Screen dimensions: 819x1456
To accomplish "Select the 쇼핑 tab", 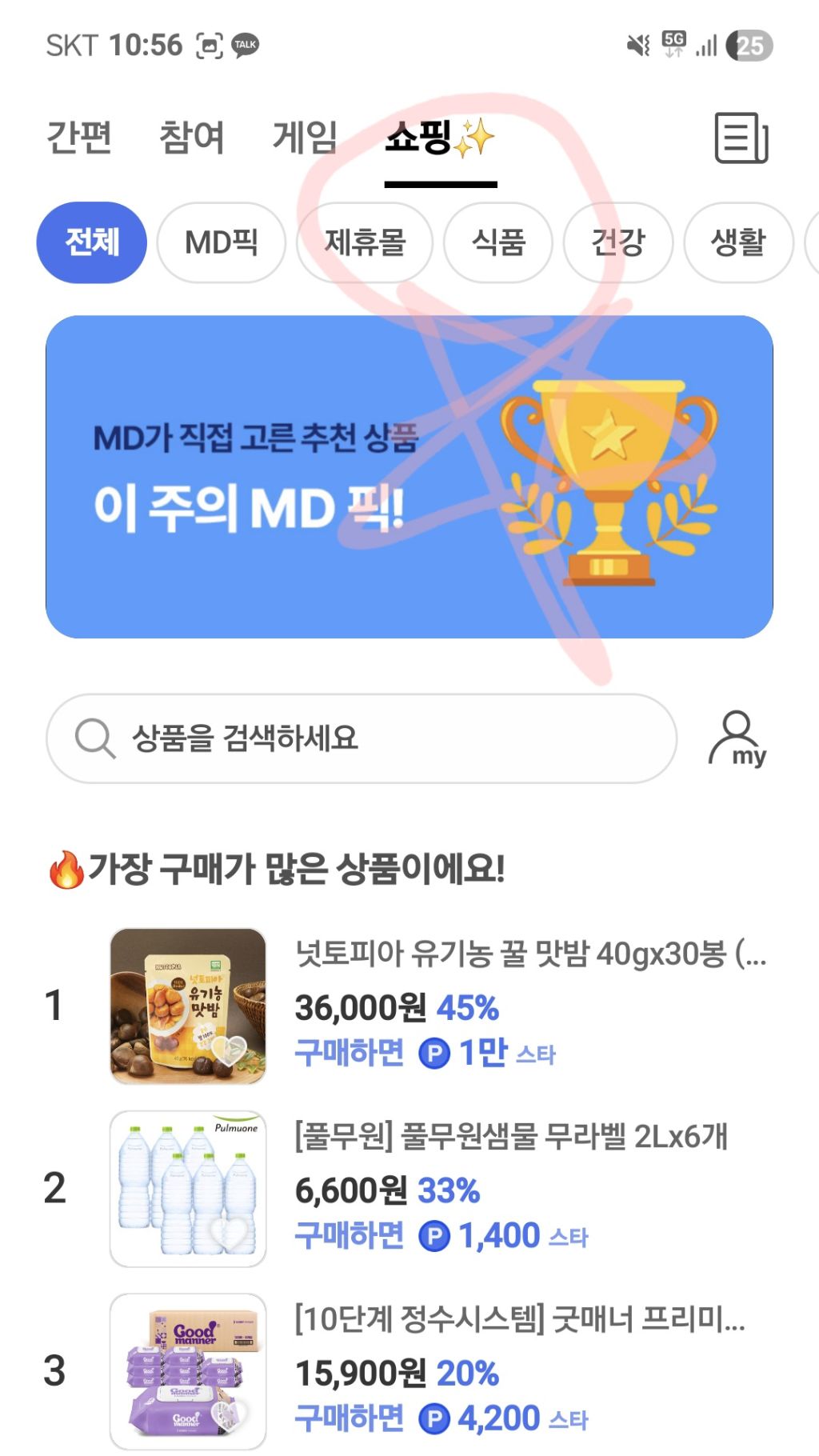I will click(x=439, y=138).
